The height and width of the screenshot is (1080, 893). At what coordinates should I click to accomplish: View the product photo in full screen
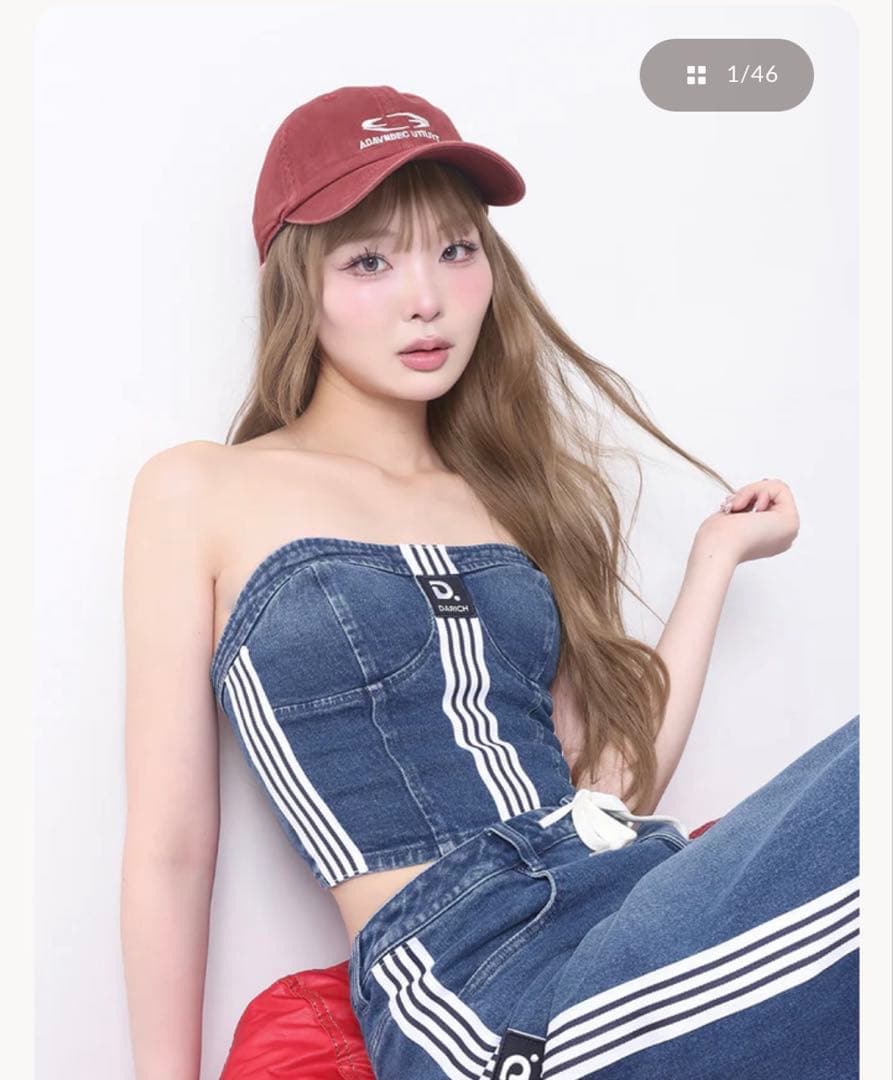click(x=446, y=560)
